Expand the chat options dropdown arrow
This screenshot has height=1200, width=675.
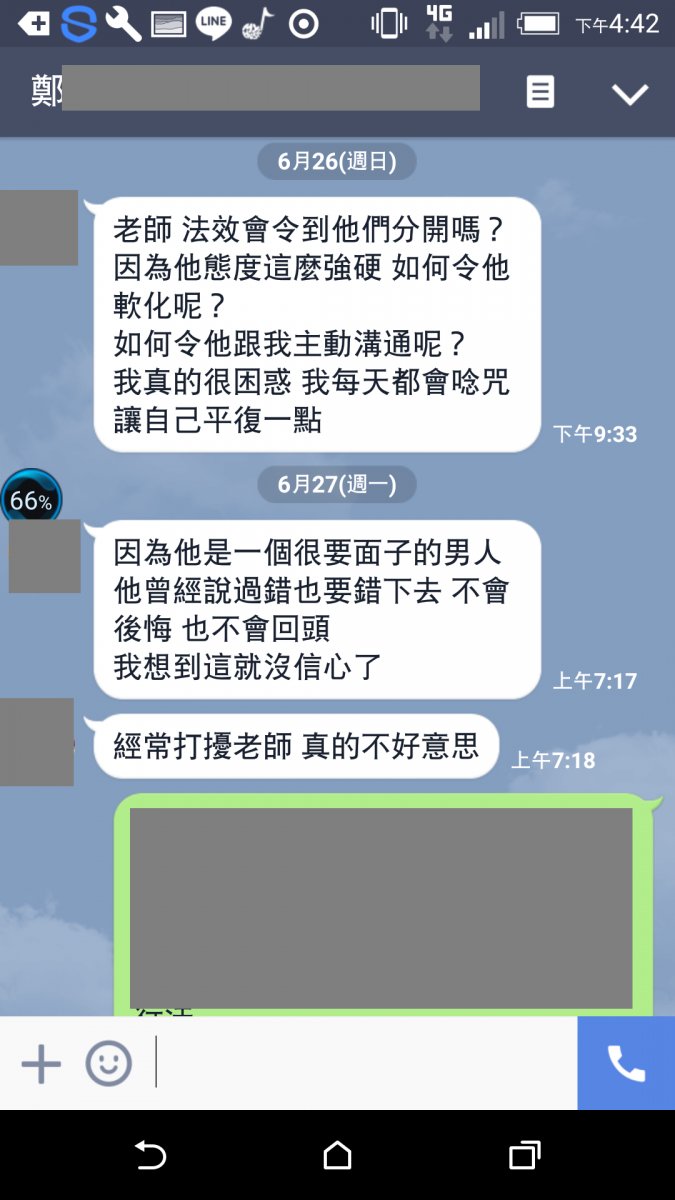pos(630,94)
